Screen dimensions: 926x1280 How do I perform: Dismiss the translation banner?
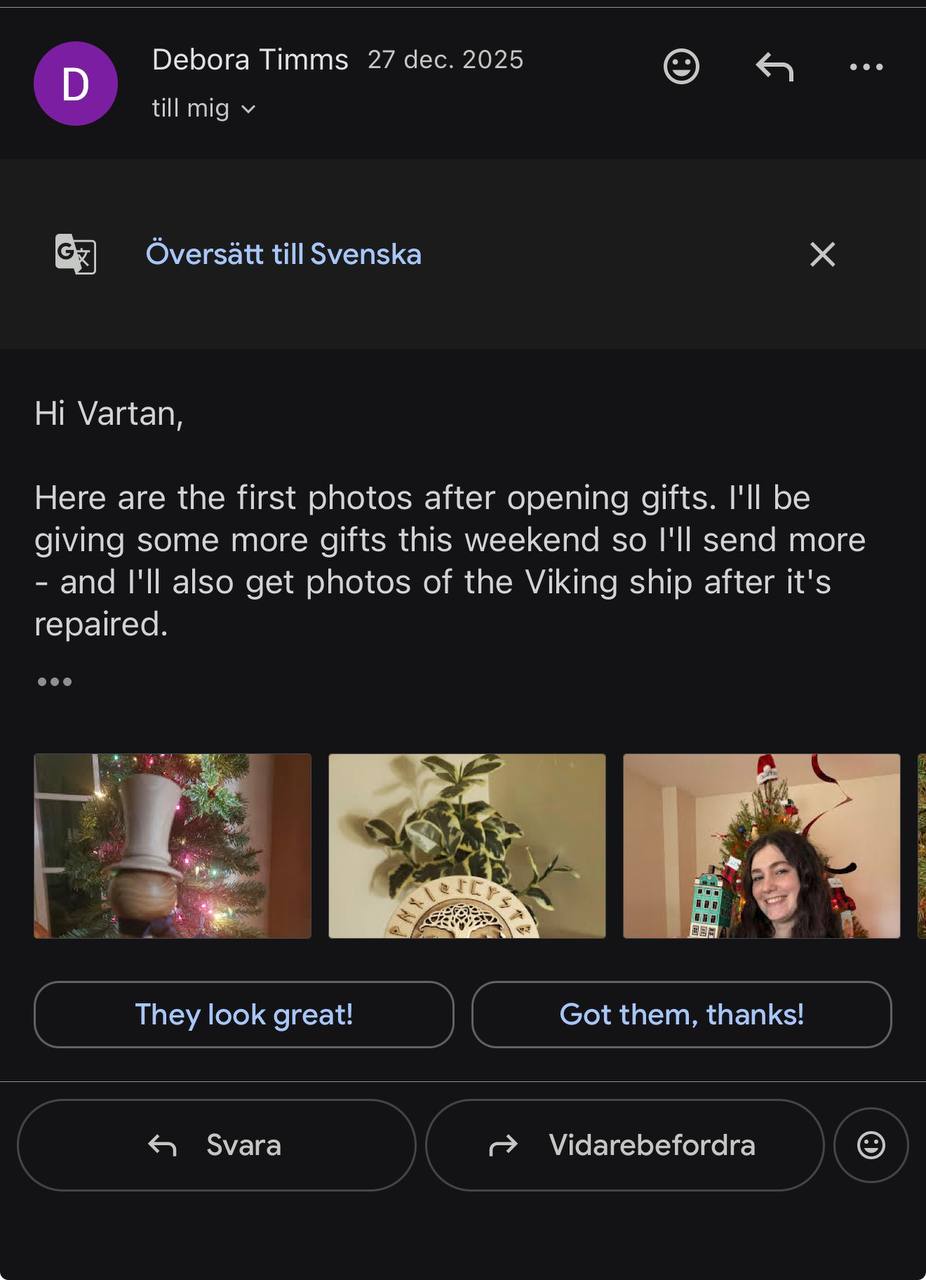[x=822, y=254]
